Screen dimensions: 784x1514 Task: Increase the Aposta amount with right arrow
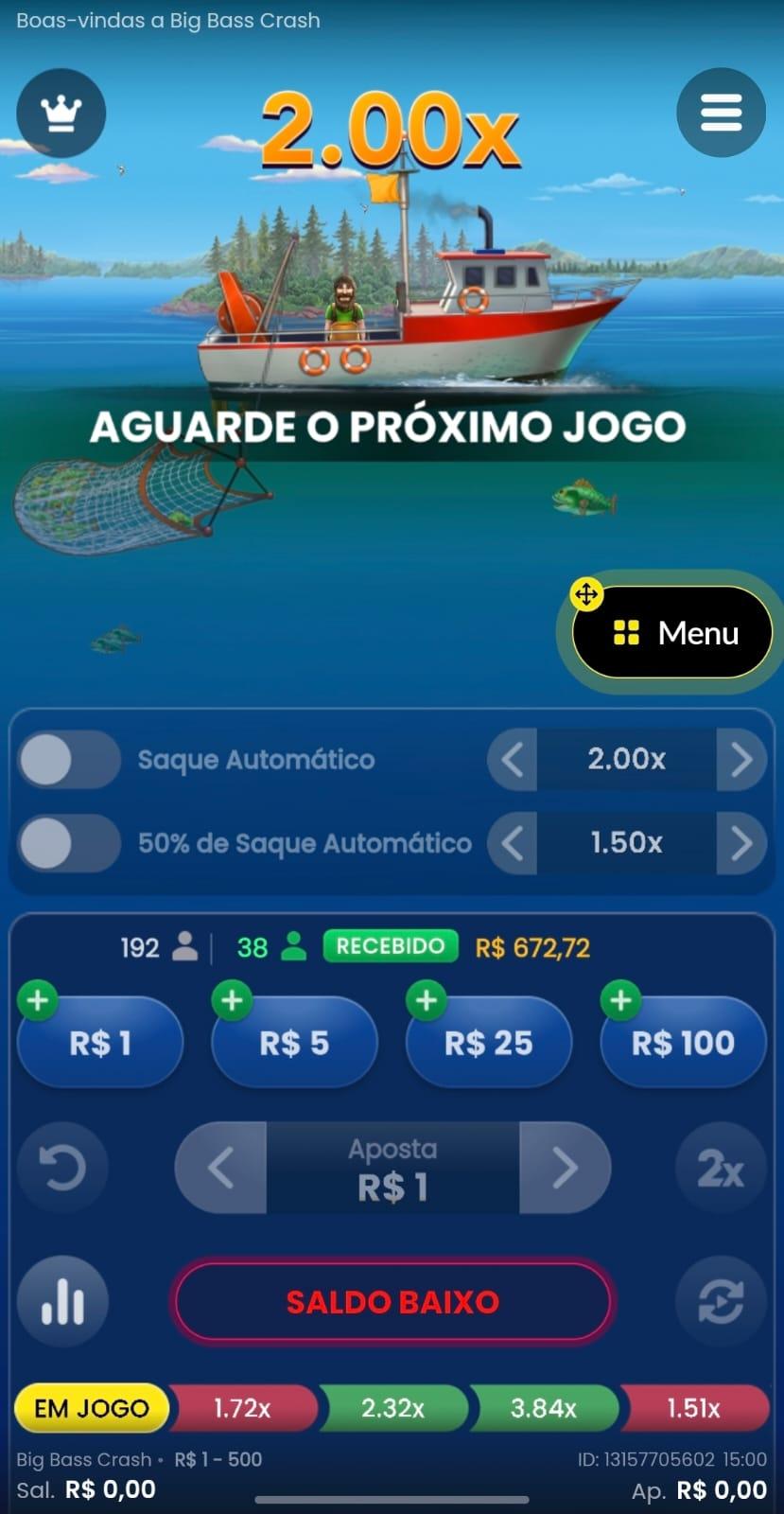565,1168
